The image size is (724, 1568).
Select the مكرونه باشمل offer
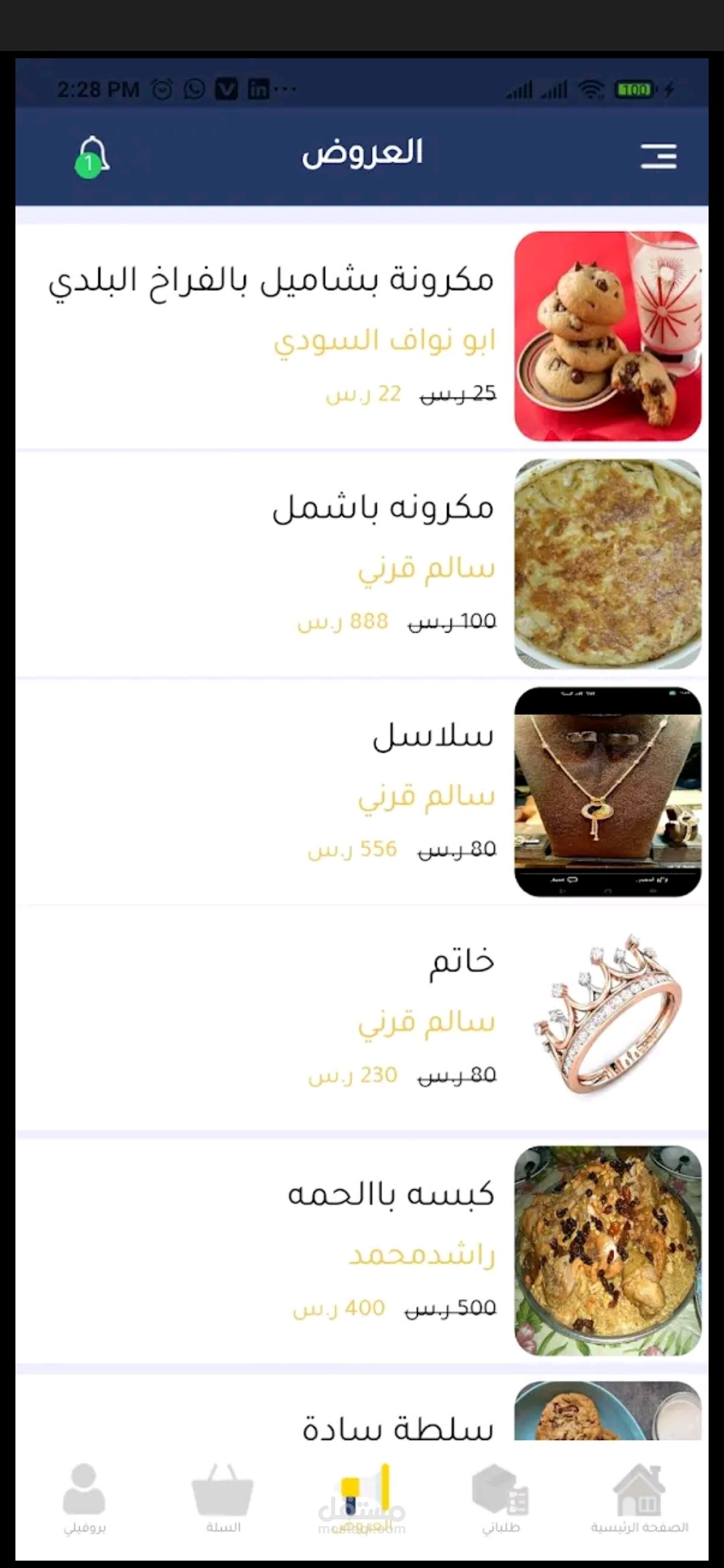(x=362, y=564)
